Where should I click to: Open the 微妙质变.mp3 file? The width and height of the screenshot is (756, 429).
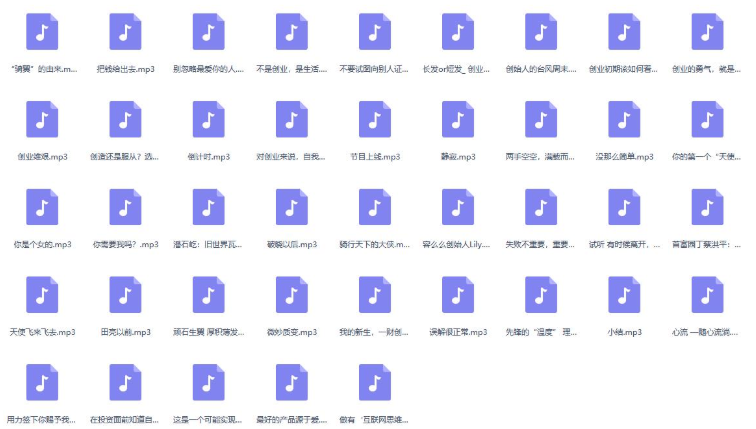[x=291, y=294]
